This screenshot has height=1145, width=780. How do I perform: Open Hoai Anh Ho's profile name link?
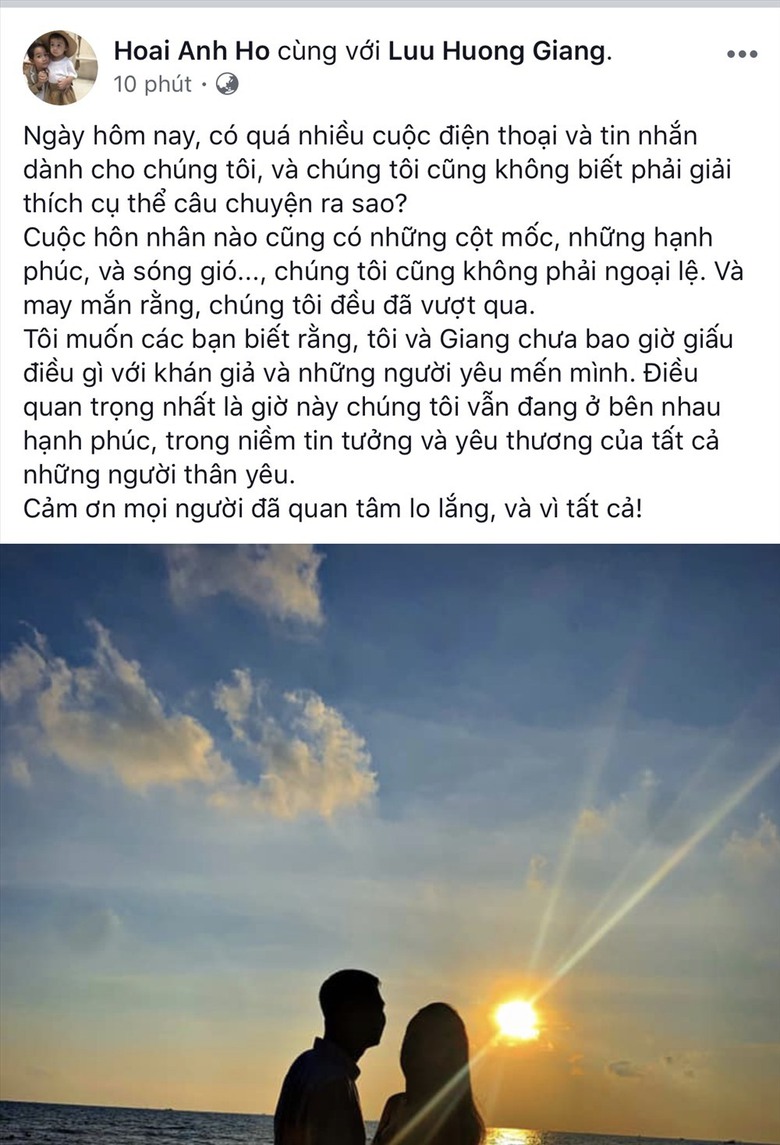(192, 52)
